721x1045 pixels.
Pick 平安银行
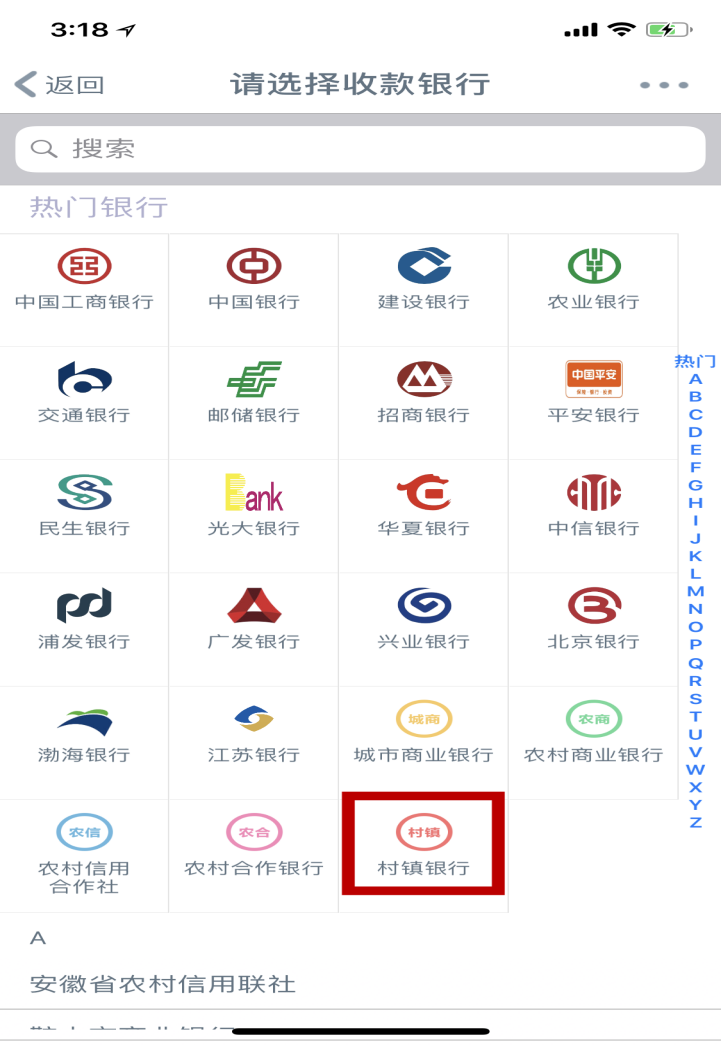pyautogui.click(x=594, y=394)
